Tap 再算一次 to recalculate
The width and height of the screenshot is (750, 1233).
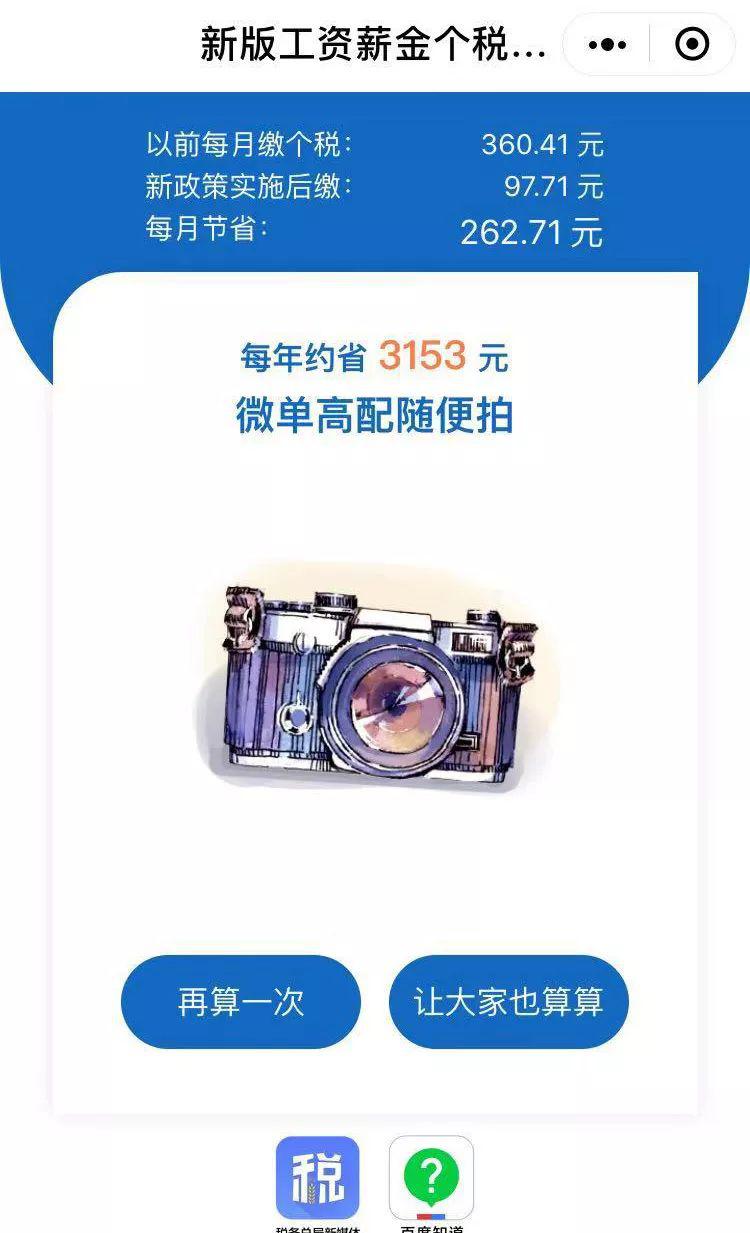[241, 1002]
